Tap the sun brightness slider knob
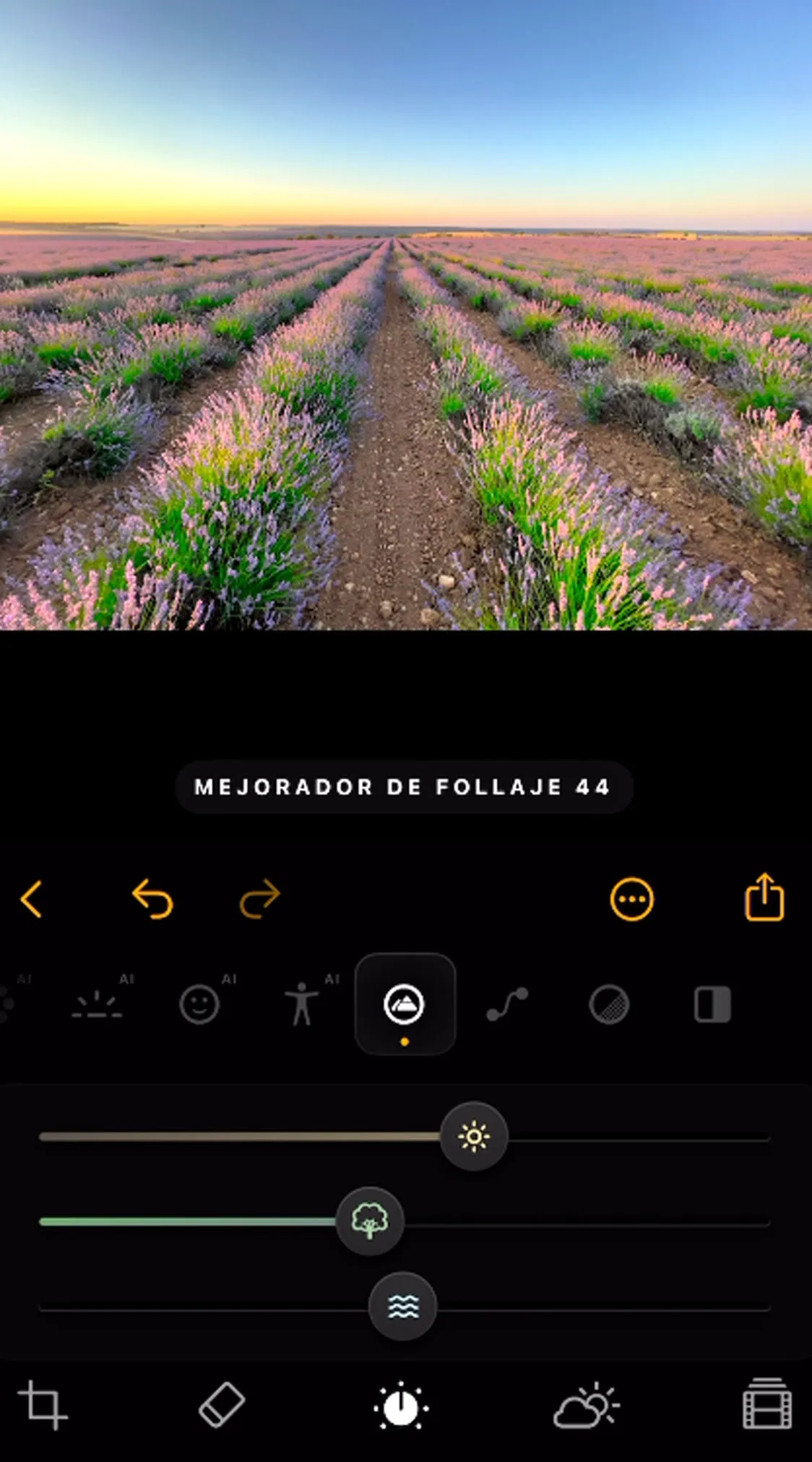 click(x=474, y=1137)
